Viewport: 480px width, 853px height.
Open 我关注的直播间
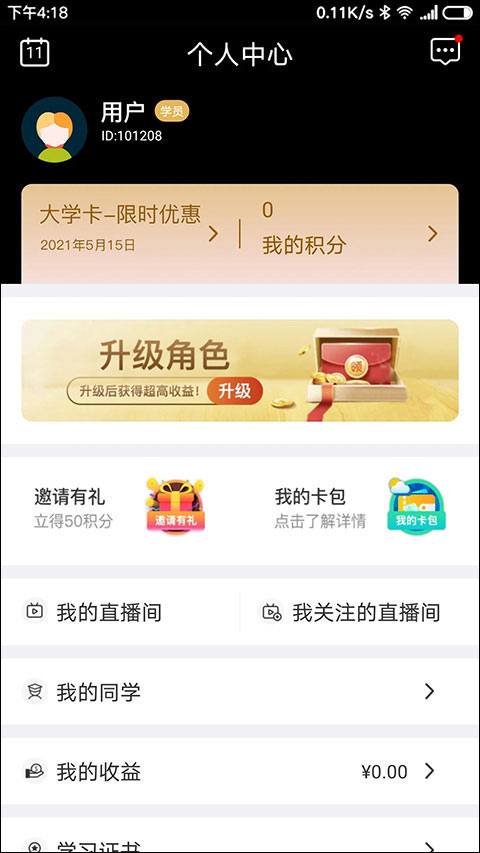pyautogui.click(x=360, y=613)
